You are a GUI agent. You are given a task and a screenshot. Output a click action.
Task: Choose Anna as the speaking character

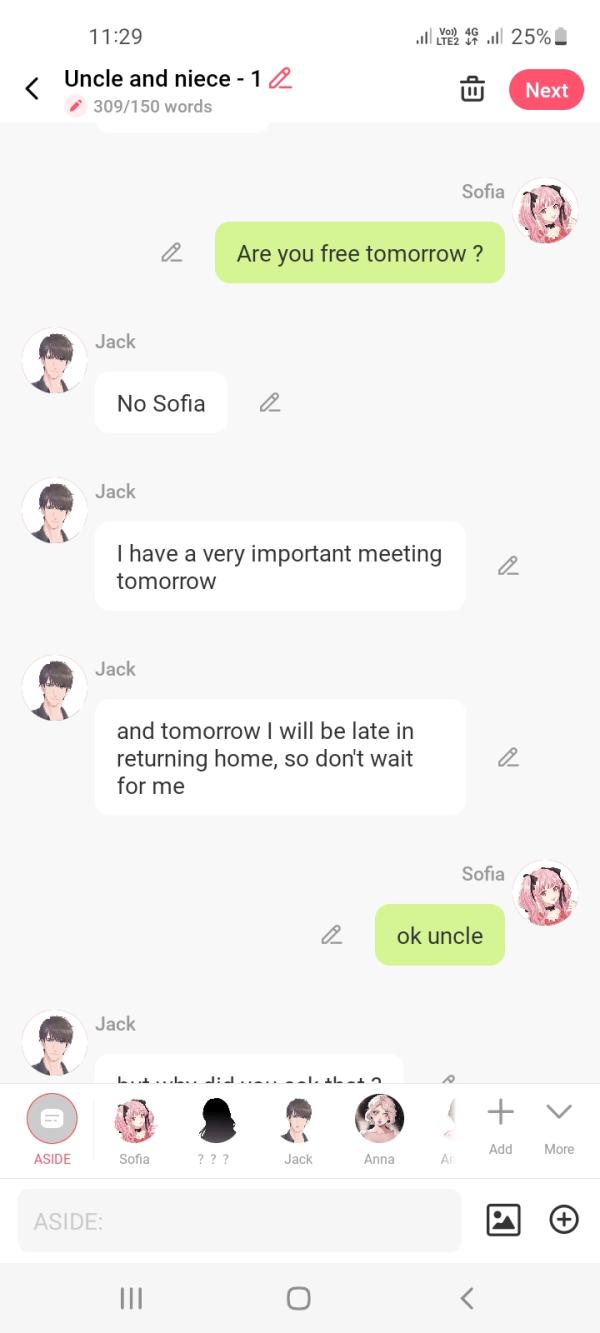(379, 1129)
